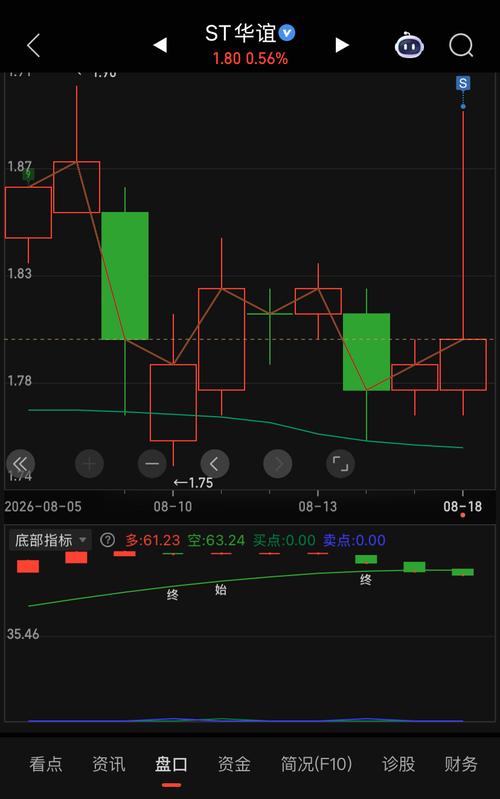The height and width of the screenshot is (799, 500).
Task: Open the search magnifier
Action: click(x=461, y=45)
